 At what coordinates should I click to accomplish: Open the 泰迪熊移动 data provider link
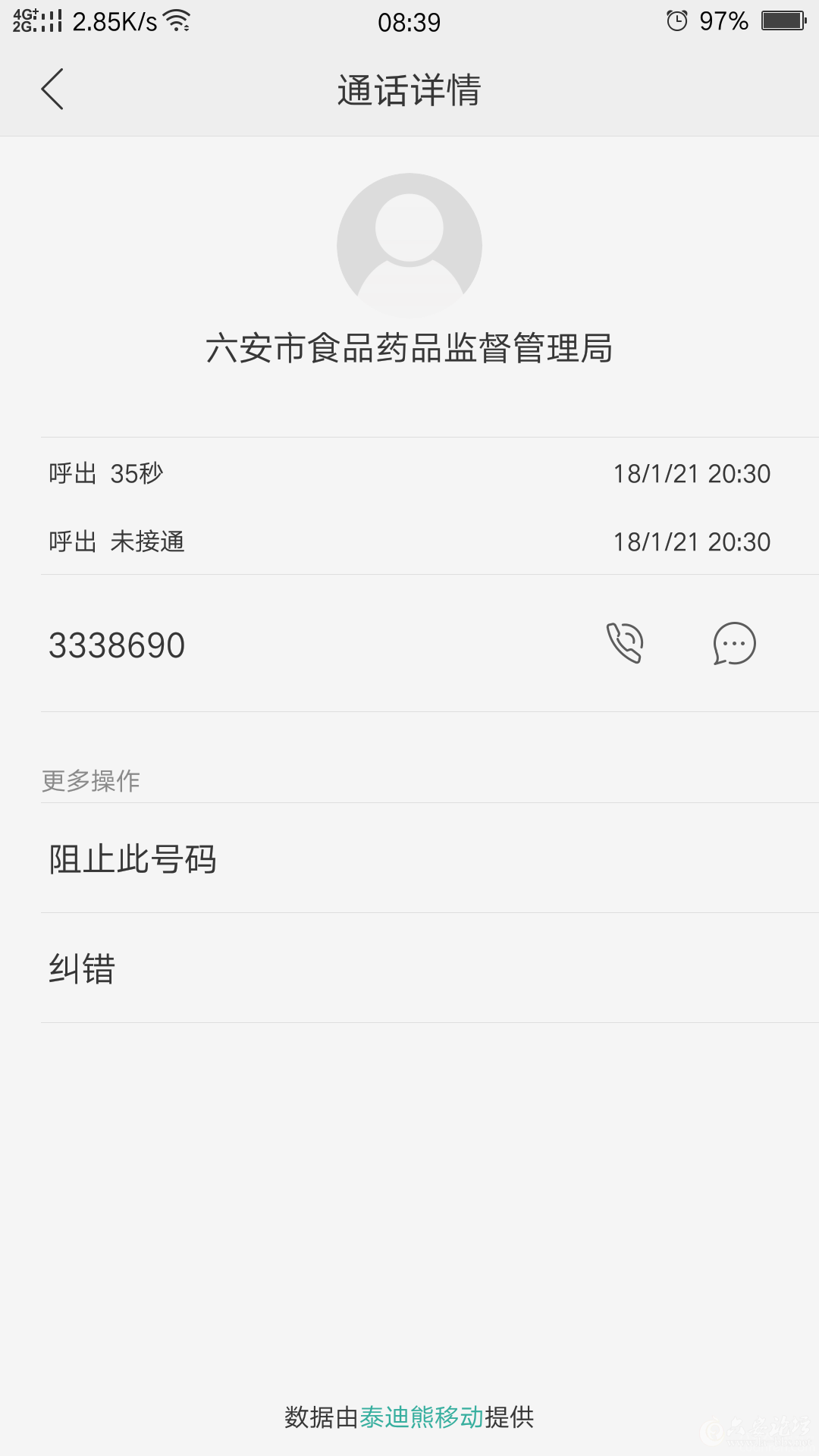422,1417
